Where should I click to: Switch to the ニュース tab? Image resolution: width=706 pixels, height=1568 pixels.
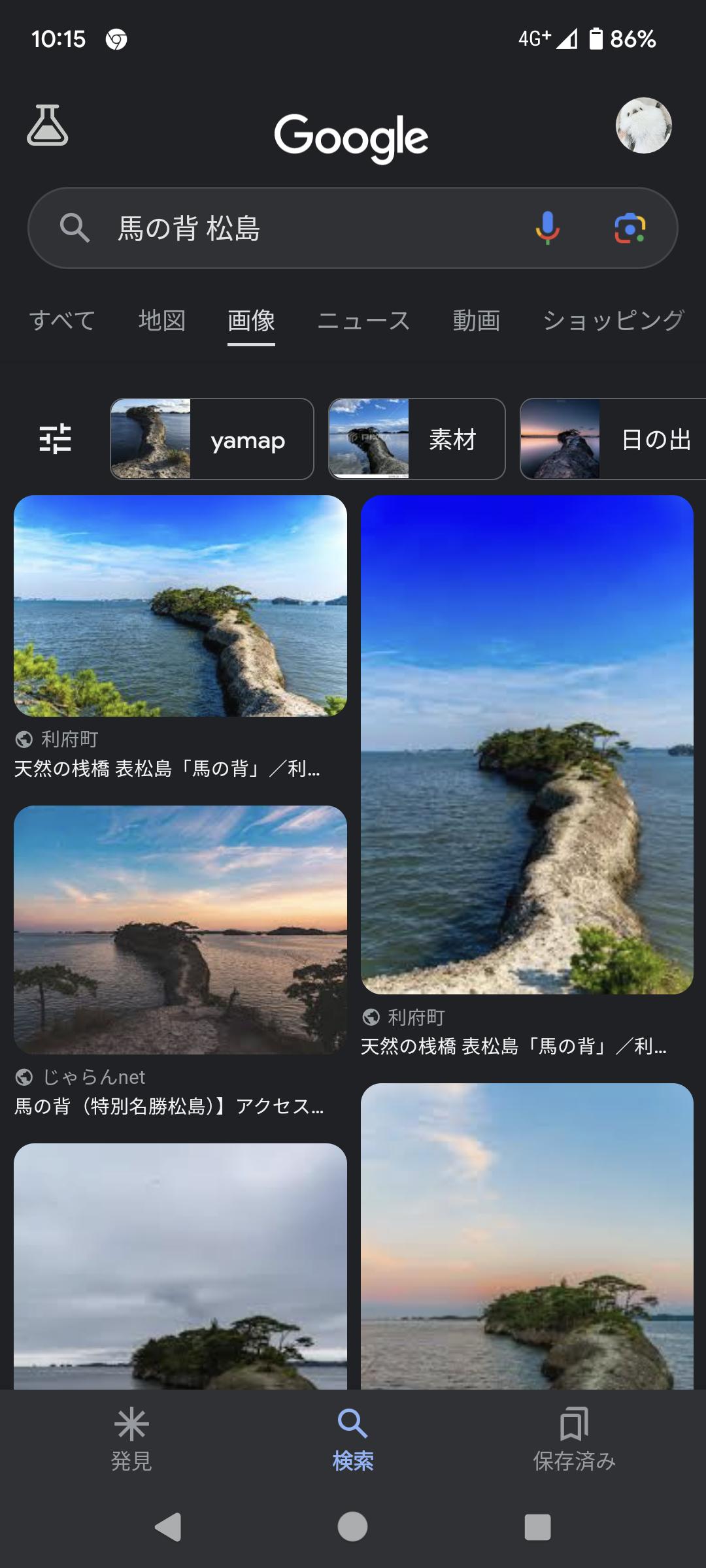point(363,321)
